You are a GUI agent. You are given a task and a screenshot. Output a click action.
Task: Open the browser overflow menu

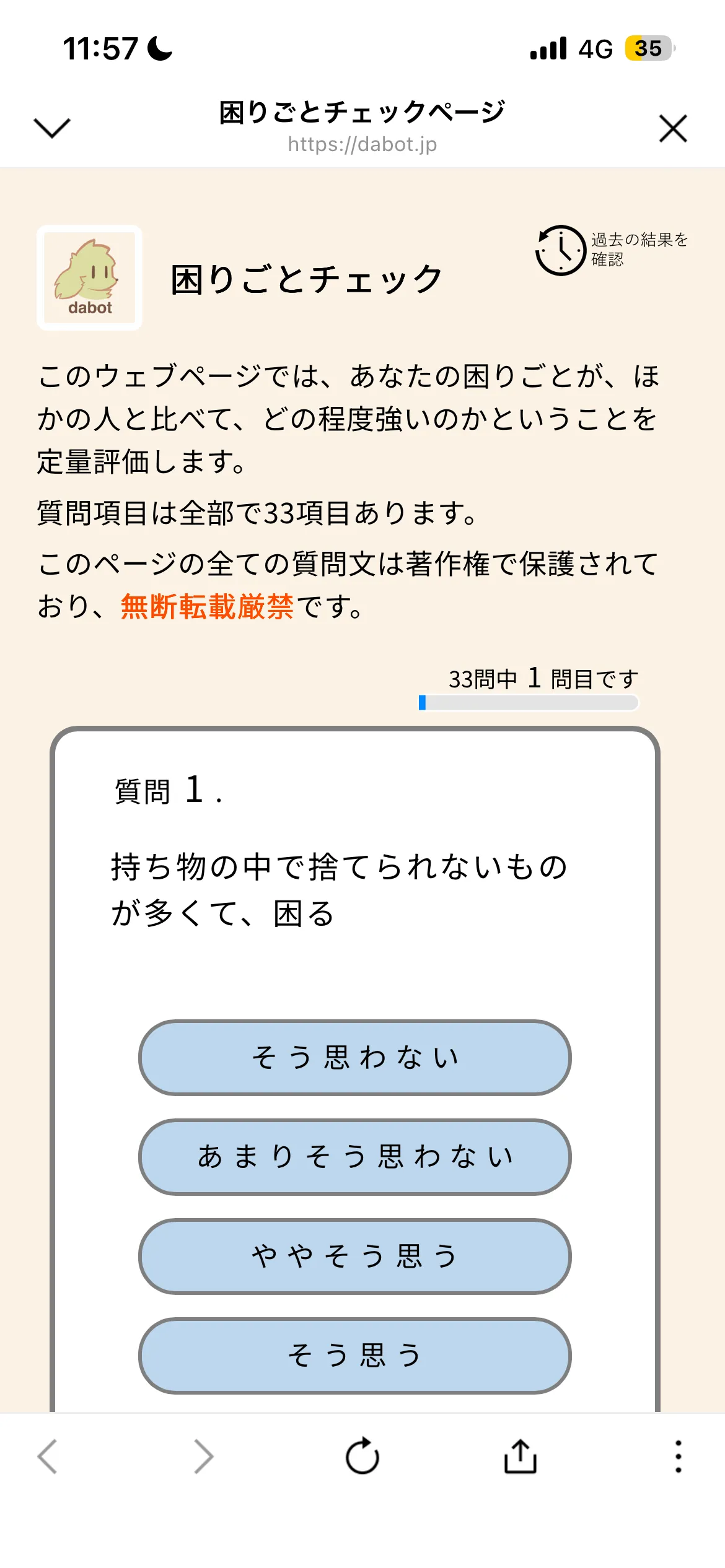point(679,1456)
